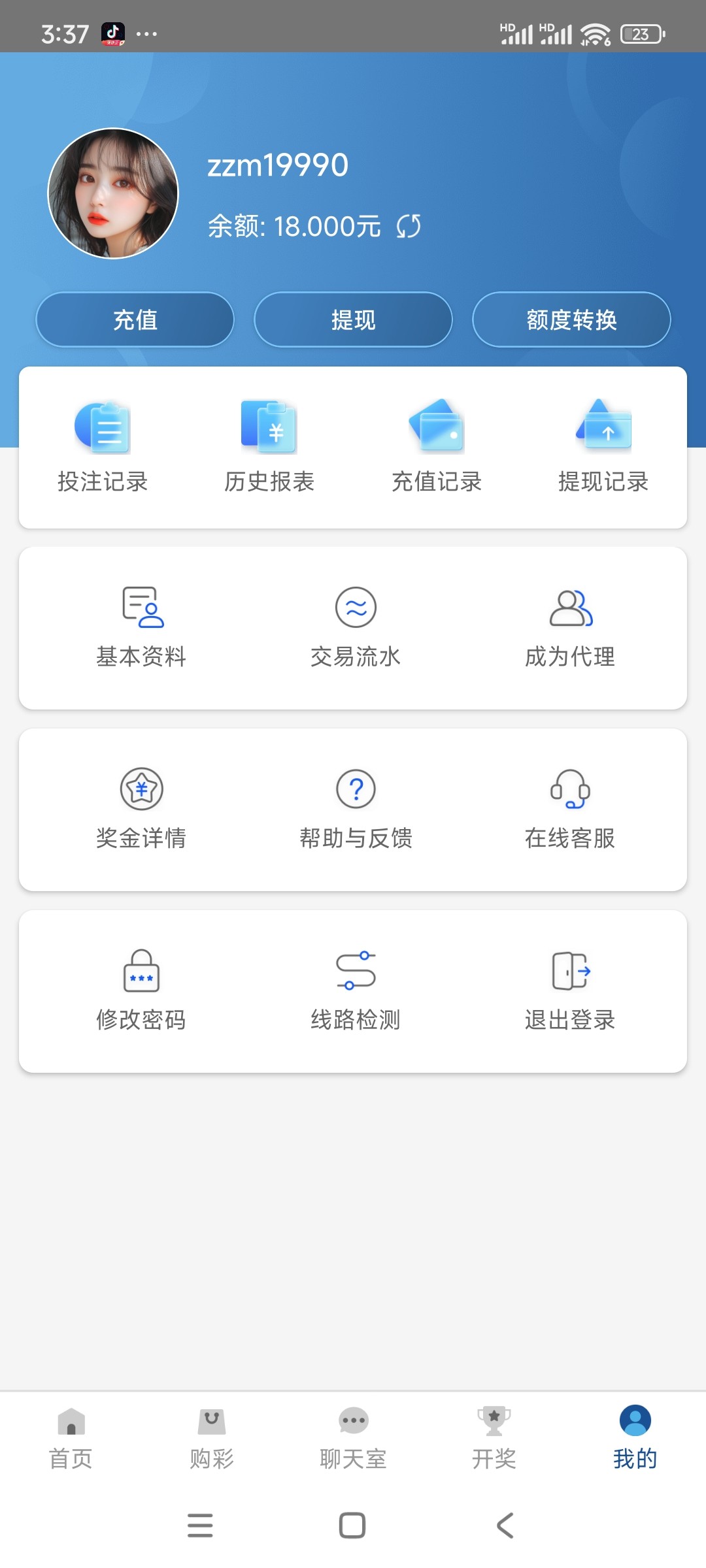Open 额度转换 quota conversion
Viewport: 706px width, 1568px height.
pyautogui.click(x=571, y=320)
